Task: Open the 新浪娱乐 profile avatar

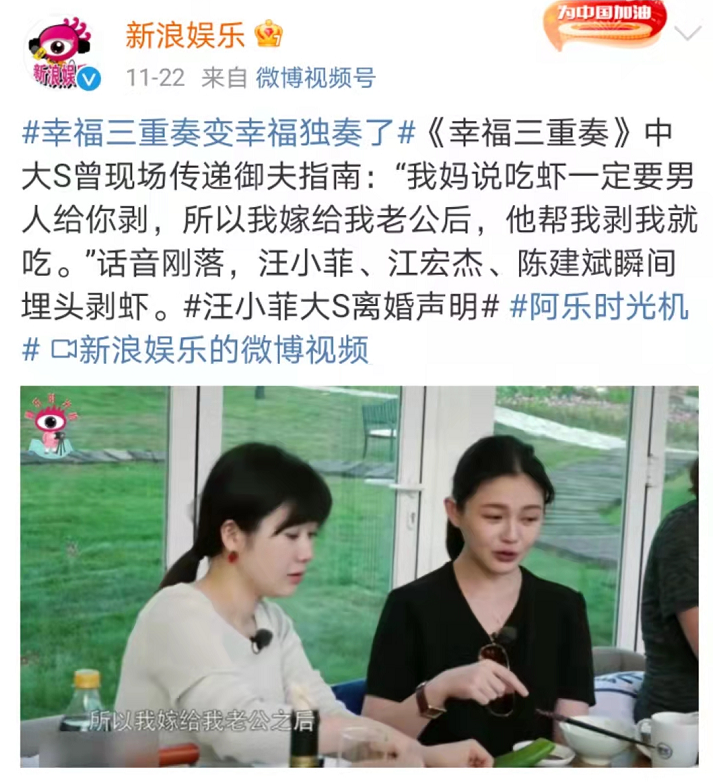Action: 60,52
